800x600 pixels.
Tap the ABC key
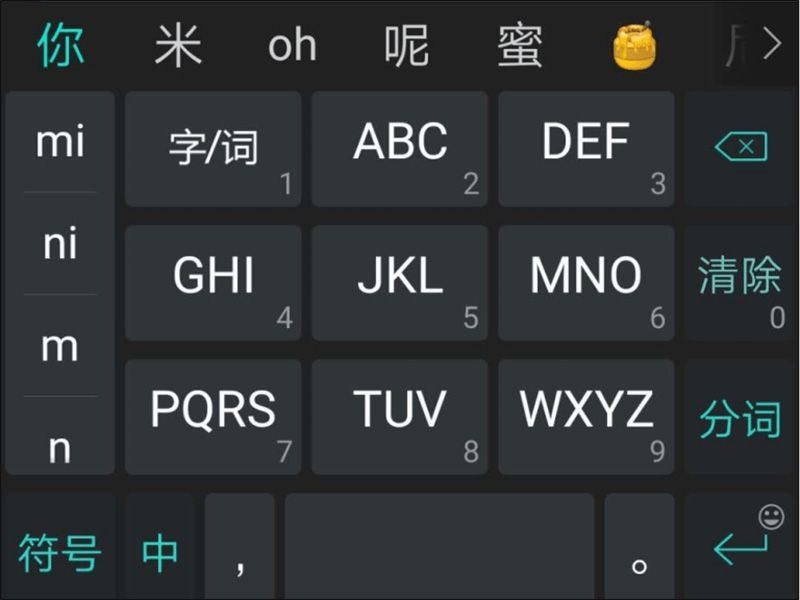point(399,148)
